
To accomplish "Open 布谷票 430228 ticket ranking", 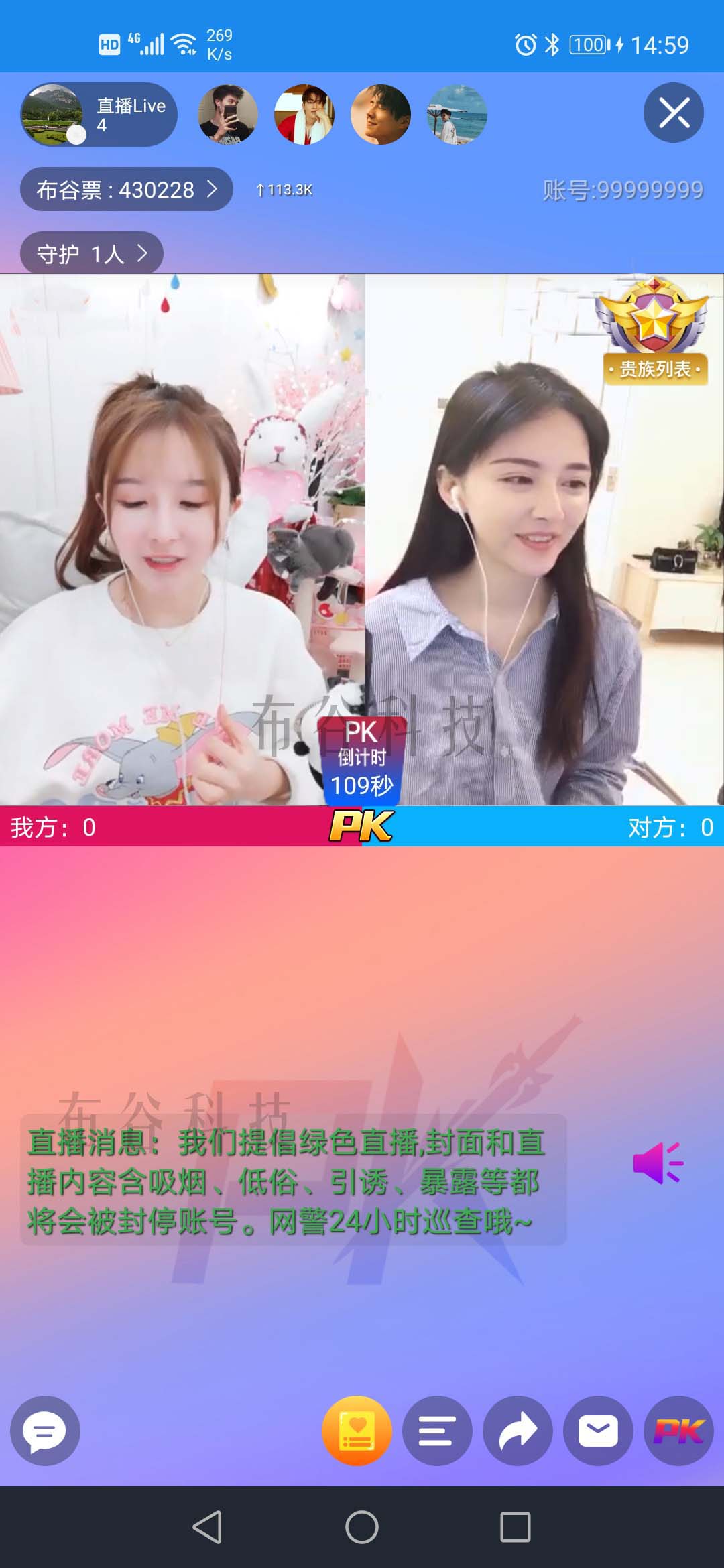I will (126, 190).
